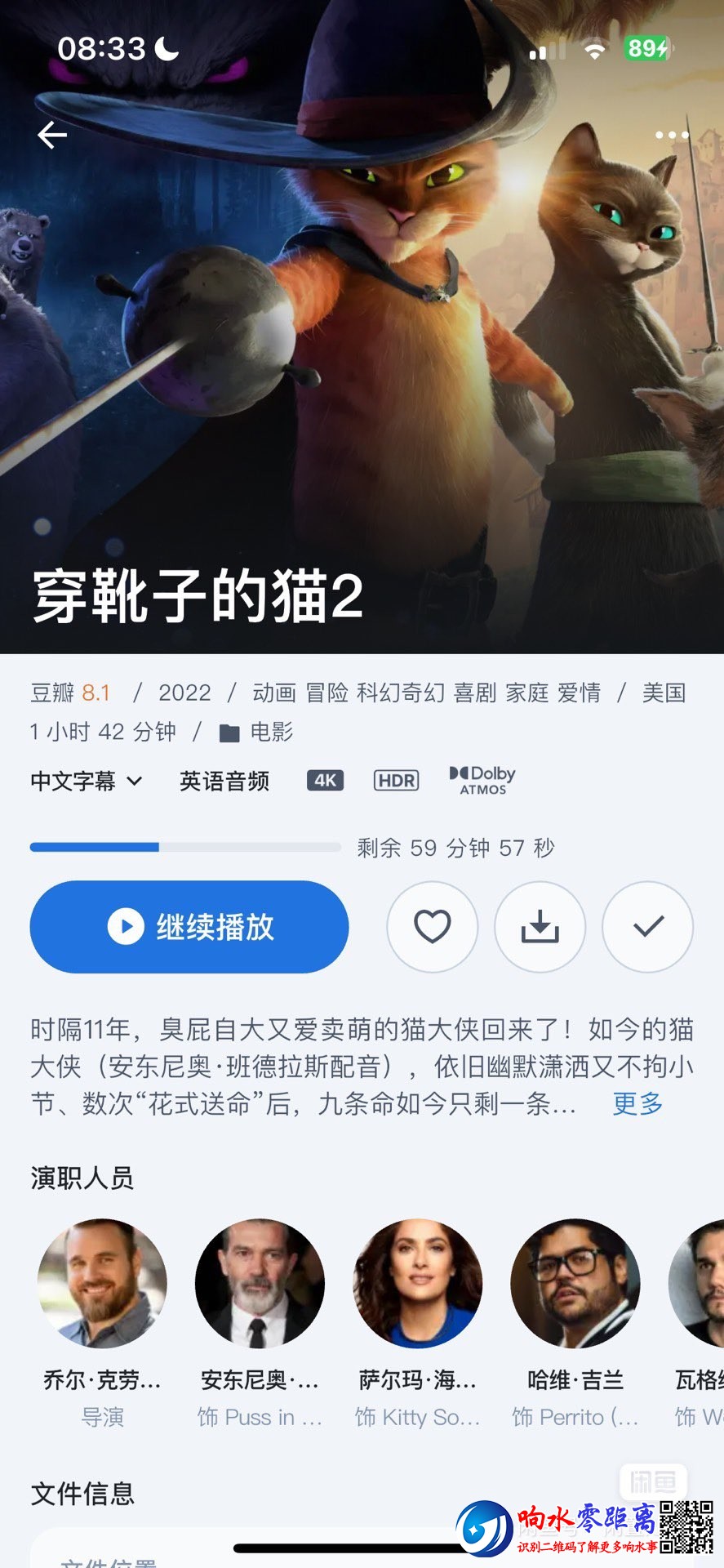
Task: Favorite the movie with the heart icon
Action: point(432,927)
